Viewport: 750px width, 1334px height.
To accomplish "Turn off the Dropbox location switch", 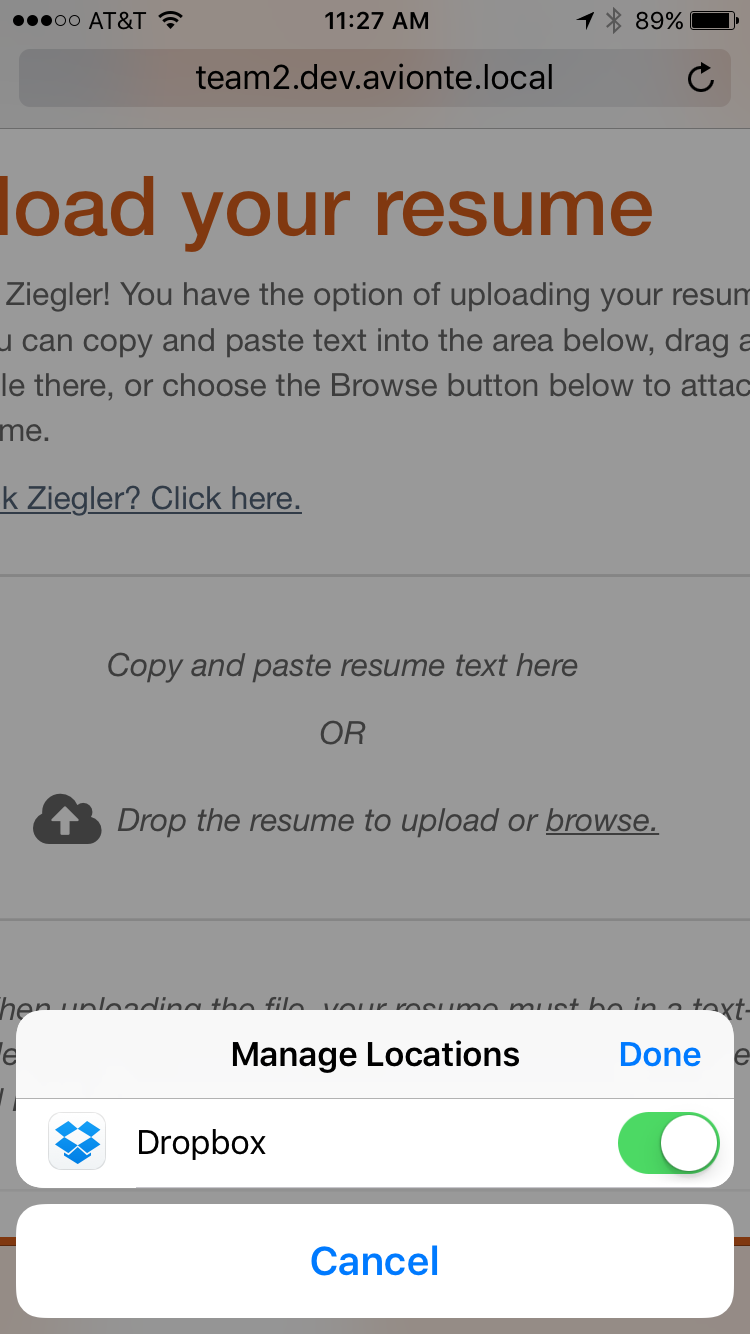I will 669,1142.
